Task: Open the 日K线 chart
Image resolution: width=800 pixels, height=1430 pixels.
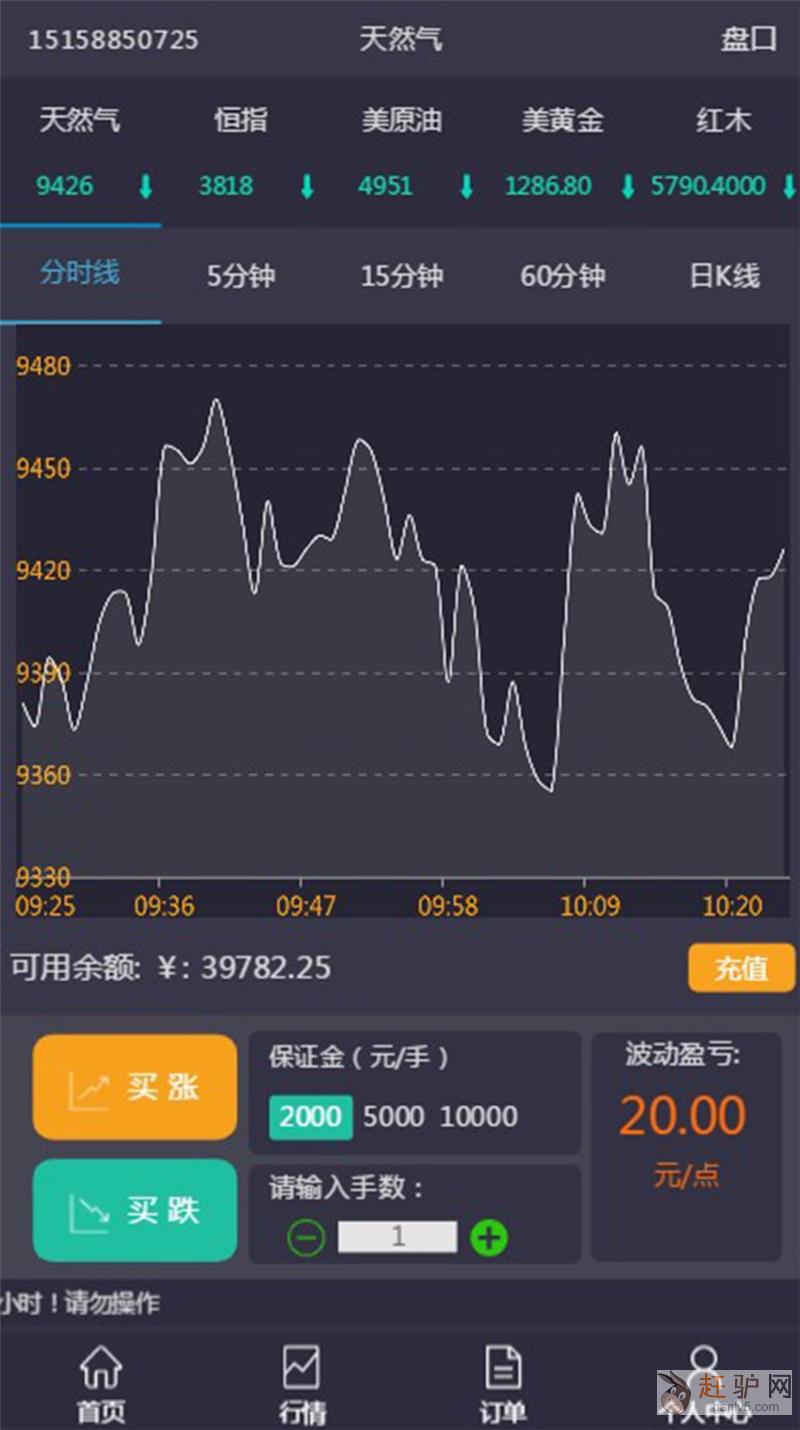Action: 724,275
